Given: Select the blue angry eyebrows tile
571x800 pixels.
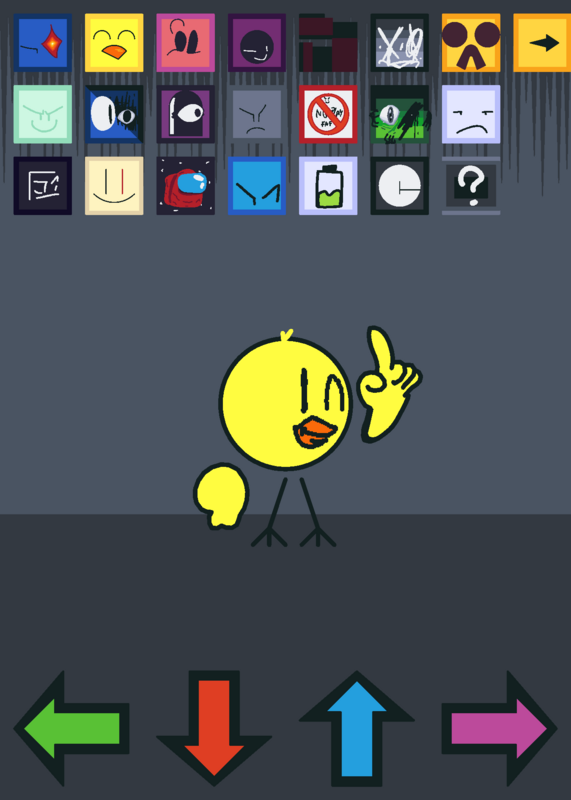Looking at the screenshot, I should 257,186.
